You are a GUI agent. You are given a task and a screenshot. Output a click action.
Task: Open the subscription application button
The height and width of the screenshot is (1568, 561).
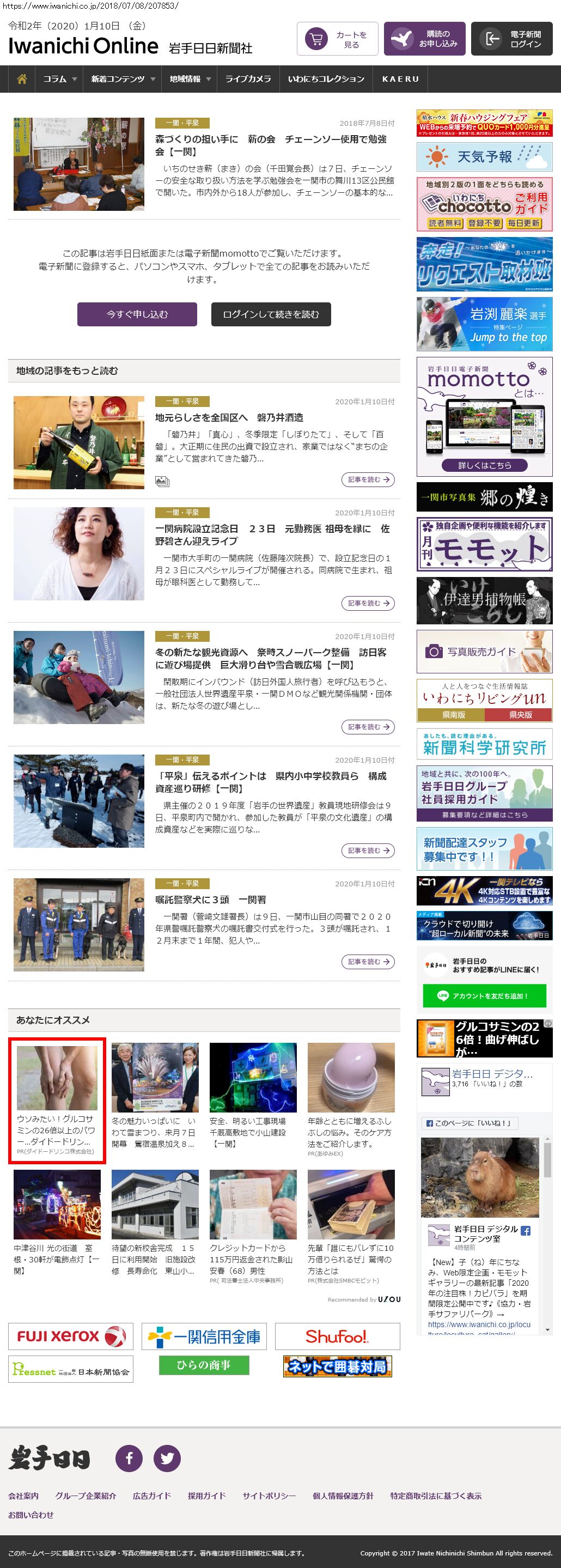(424, 39)
